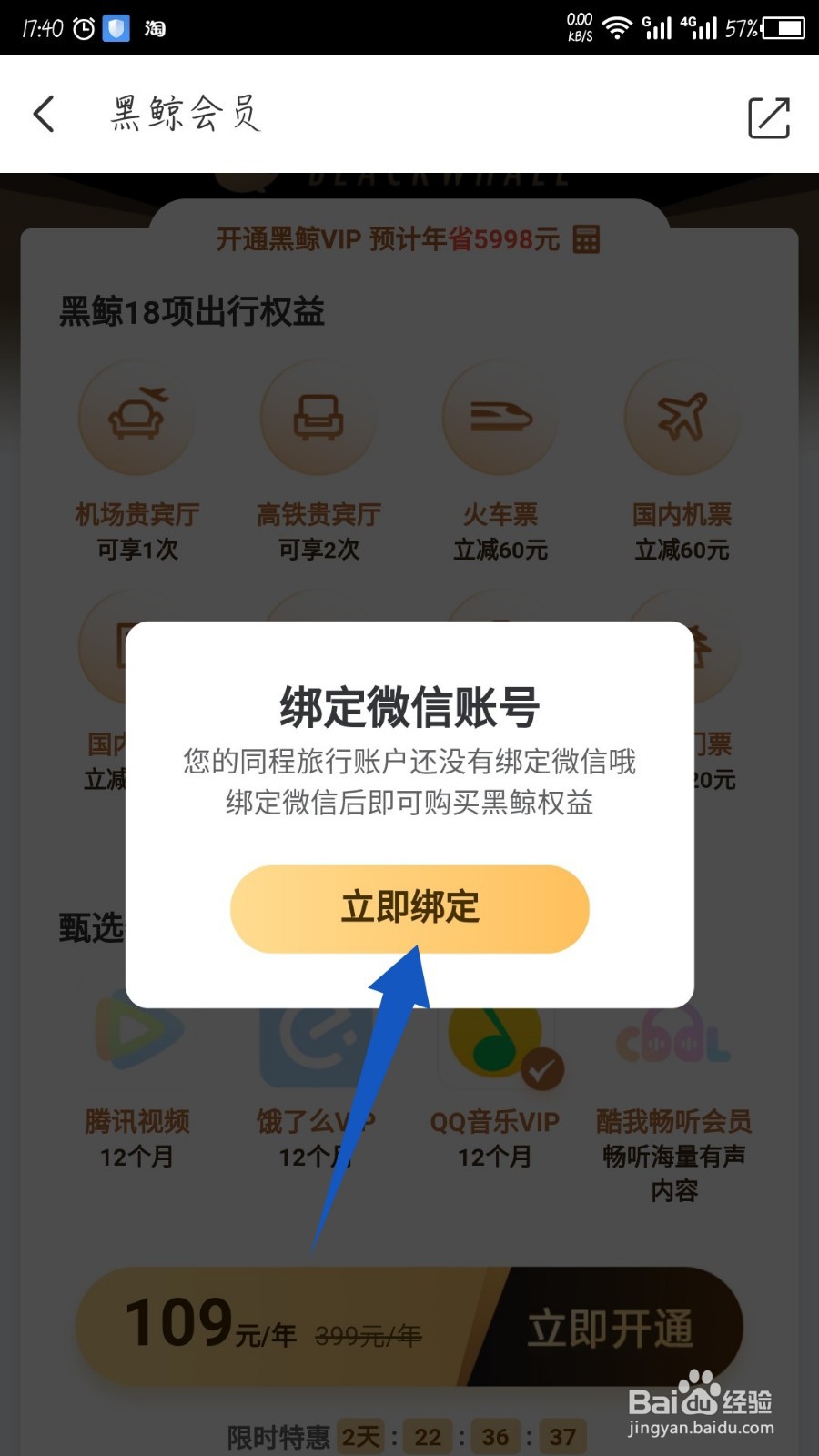This screenshot has width=819, height=1456.
Task: Select the 火车票 train benefit icon
Action: tap(500, 416)
